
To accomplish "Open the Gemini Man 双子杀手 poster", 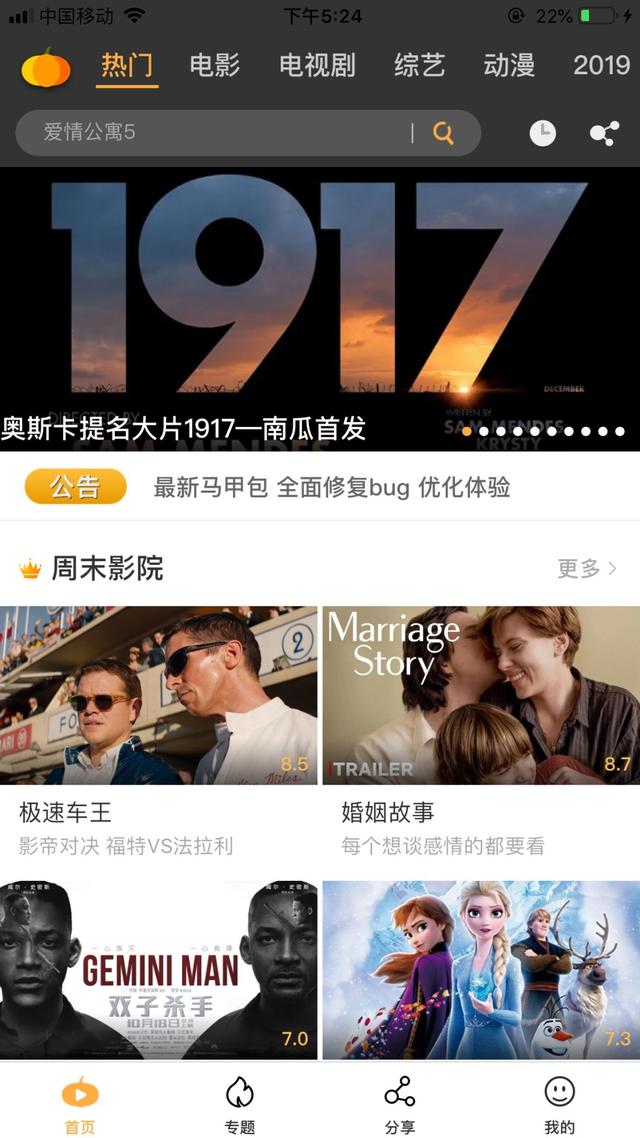I will 159,969.
